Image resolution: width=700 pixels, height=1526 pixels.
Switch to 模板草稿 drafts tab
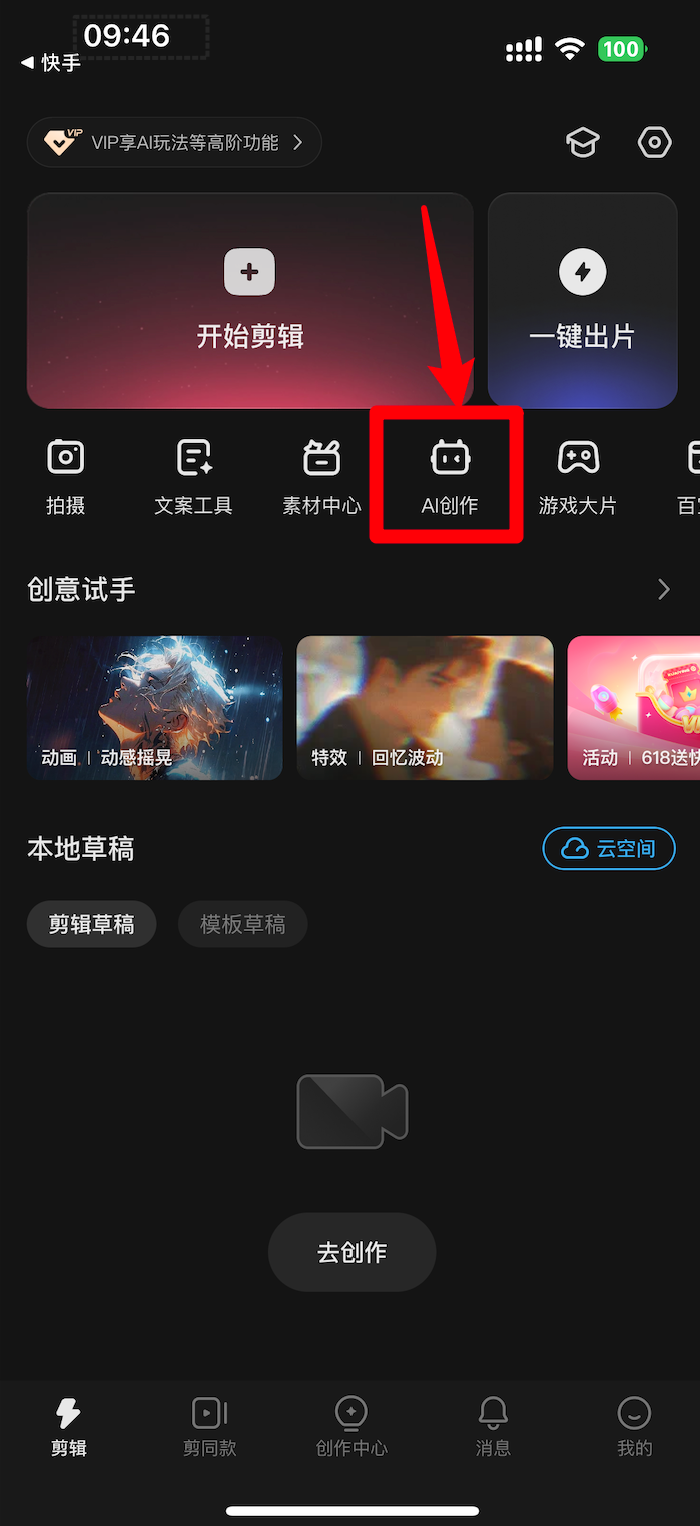pos(242,925)
